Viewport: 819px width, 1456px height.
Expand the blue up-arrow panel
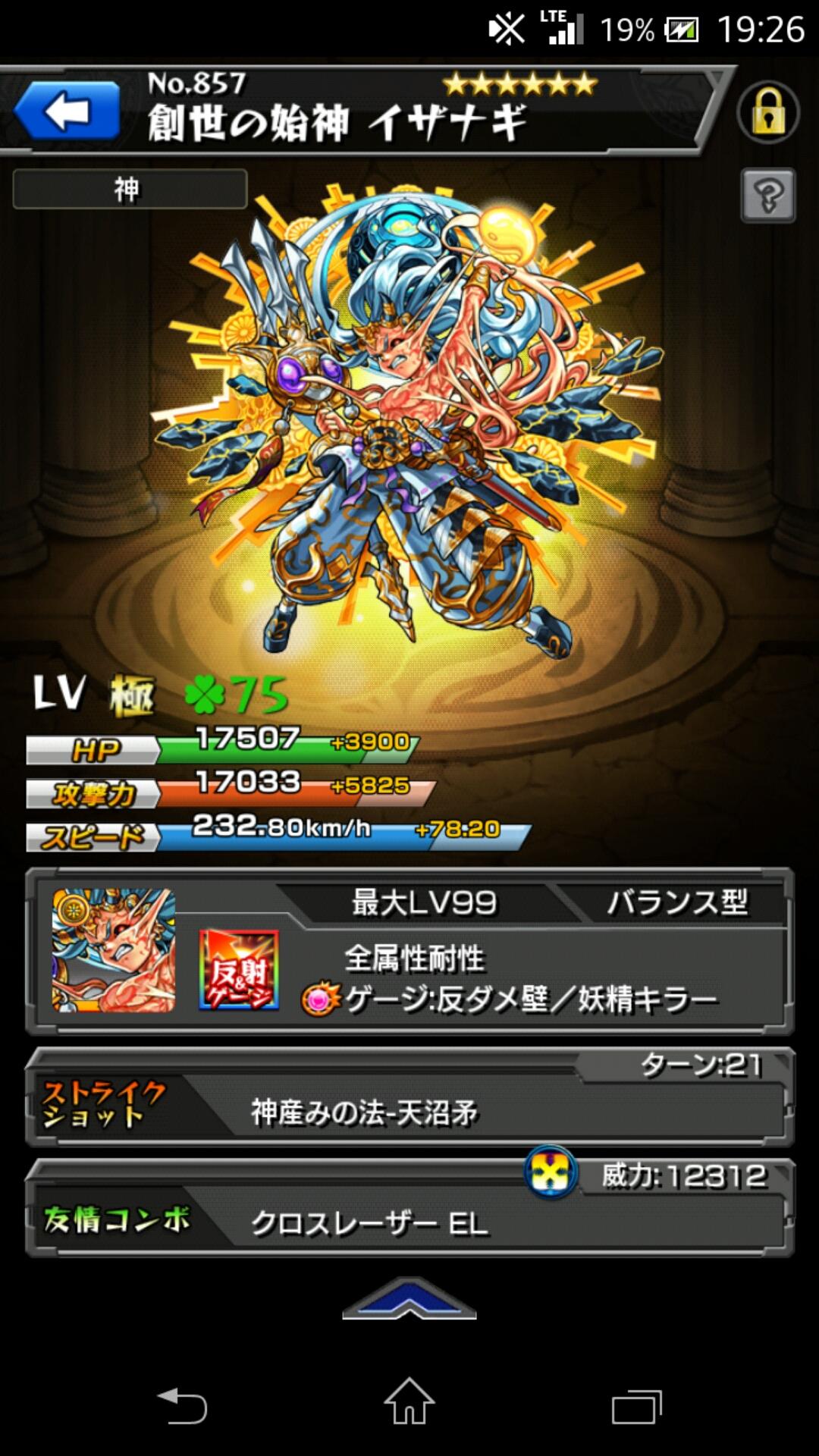click(409, 1298)
